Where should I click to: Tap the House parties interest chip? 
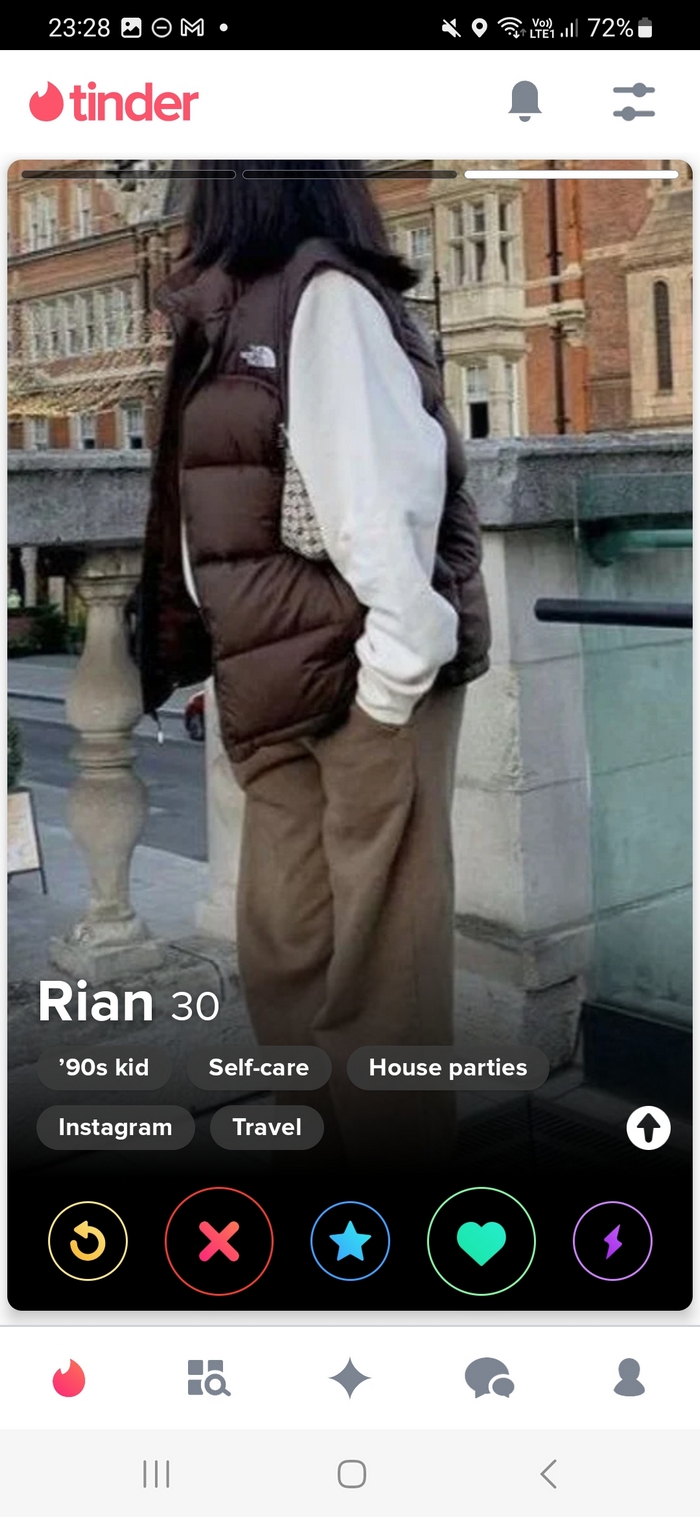(x=447, y=1068)
